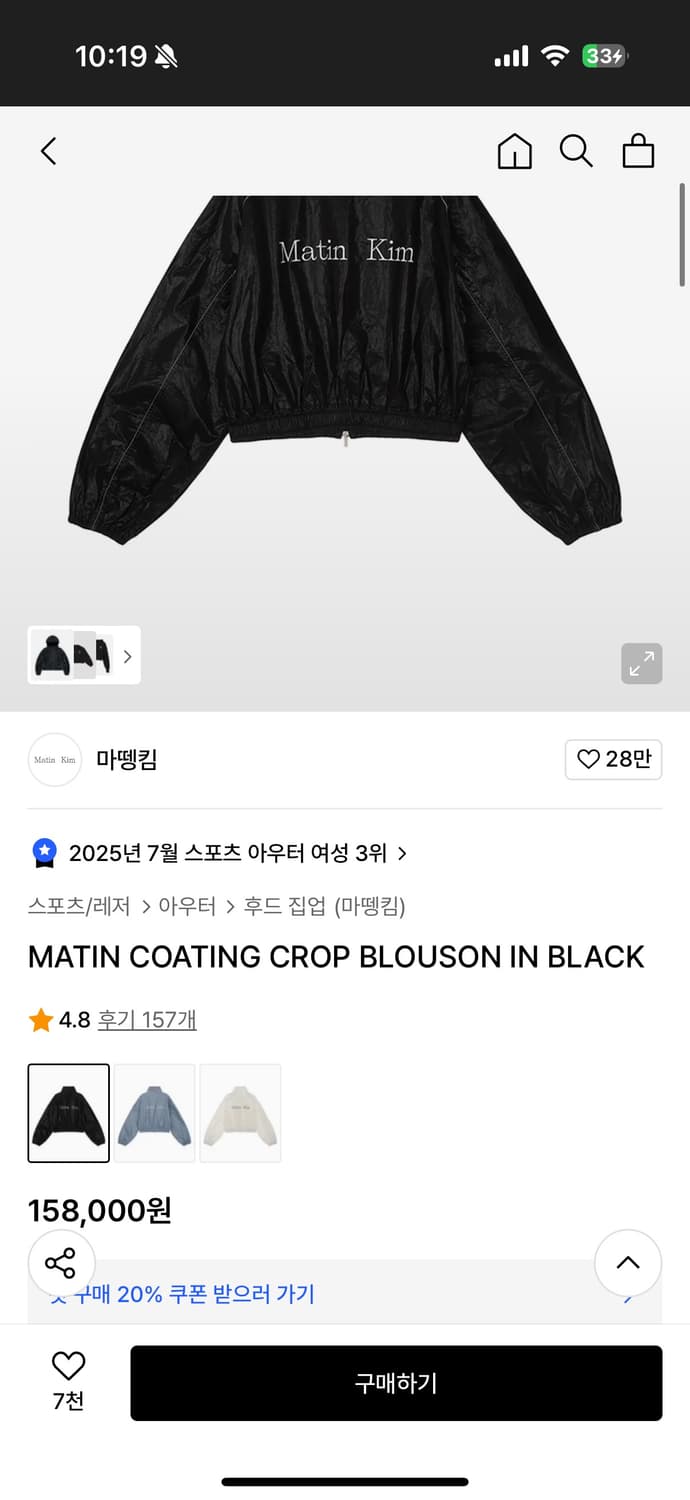
Task: Open search from the top bar
Action: pyautogui.click(x=576, y=151)
